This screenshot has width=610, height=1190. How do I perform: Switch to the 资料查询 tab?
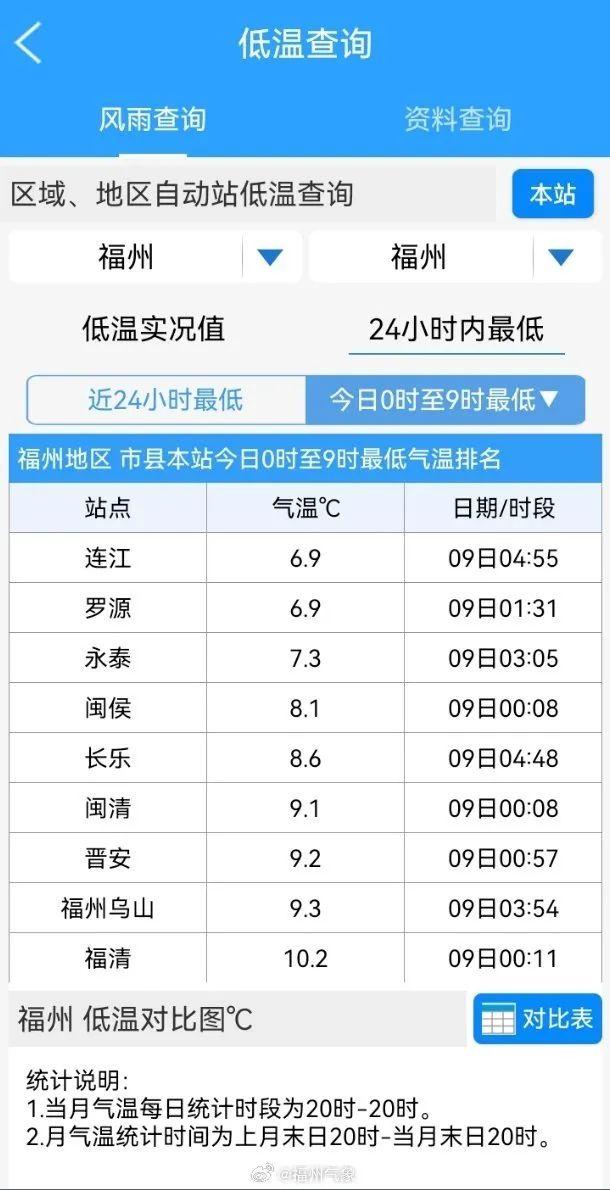[458, 119]
